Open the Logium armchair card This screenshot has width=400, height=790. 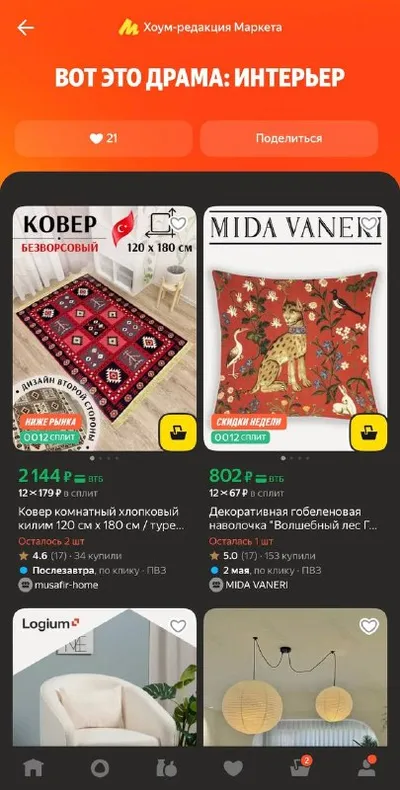[x=105, y=677]
